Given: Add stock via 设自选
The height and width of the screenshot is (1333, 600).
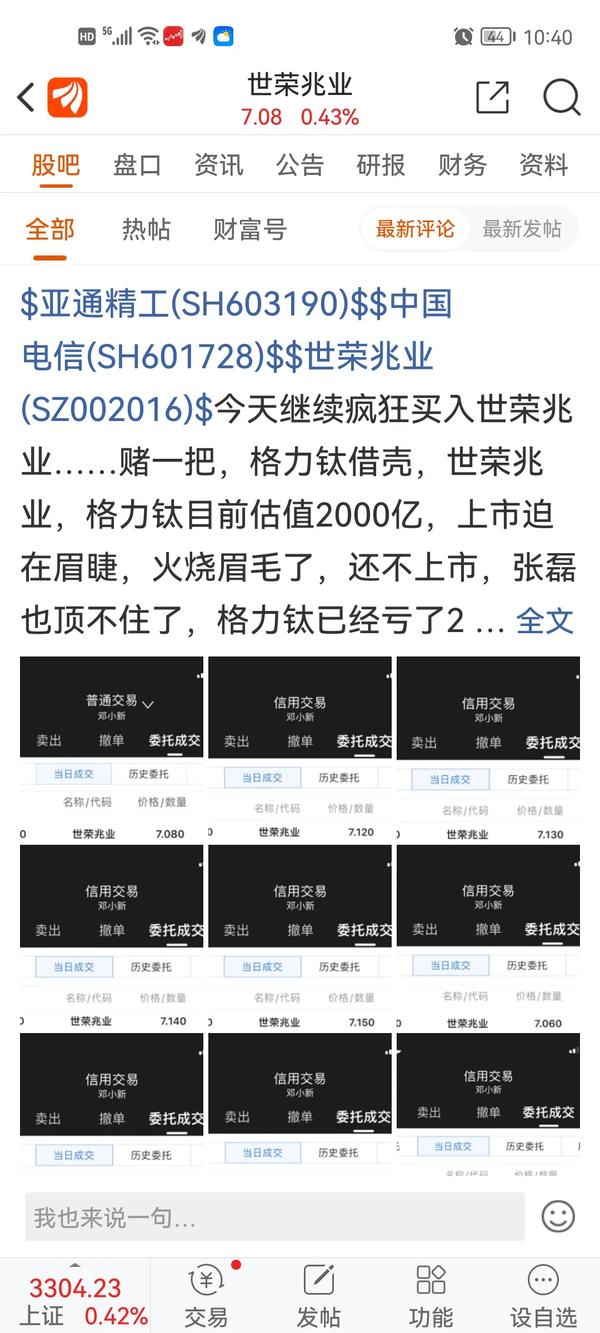Looking at the screenshot, I should click(543, 1296).
